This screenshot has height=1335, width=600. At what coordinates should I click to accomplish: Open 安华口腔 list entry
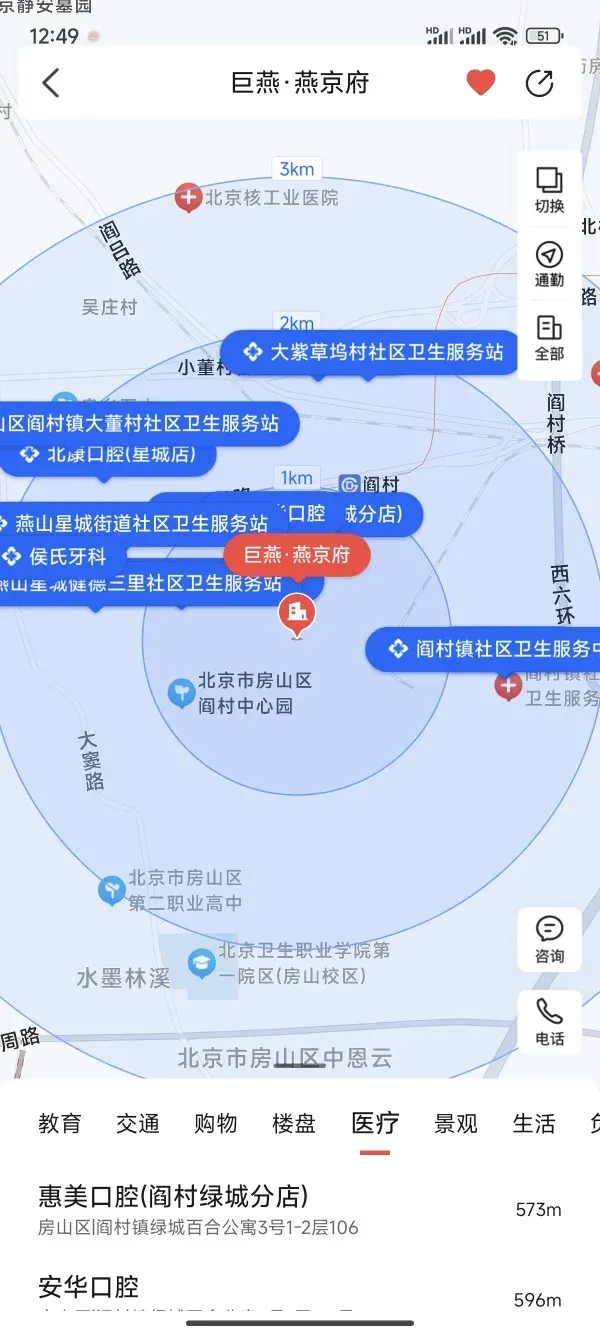pos(90,1288)
